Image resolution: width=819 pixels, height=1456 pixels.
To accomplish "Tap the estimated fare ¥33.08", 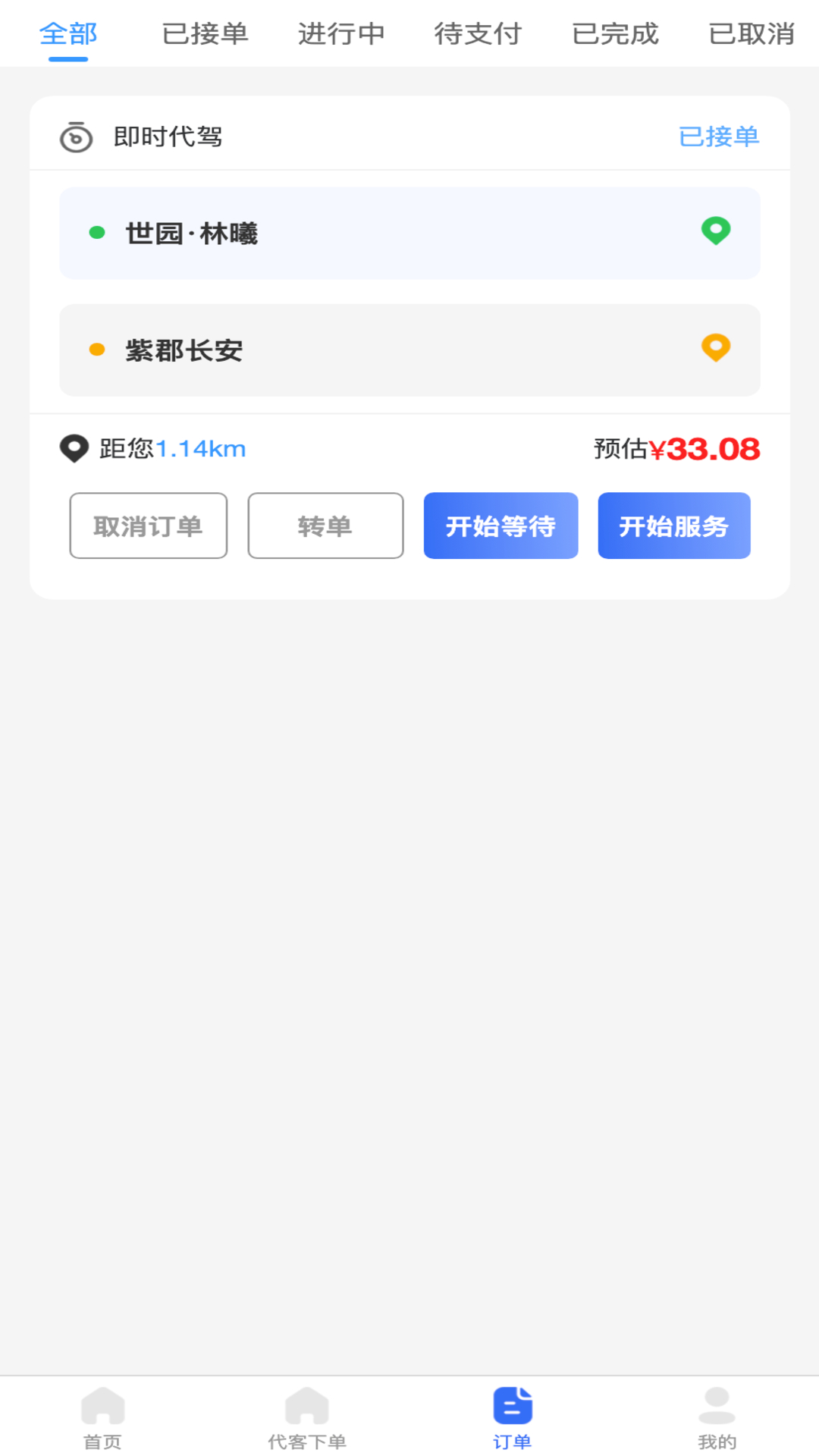I will (706, 448).
